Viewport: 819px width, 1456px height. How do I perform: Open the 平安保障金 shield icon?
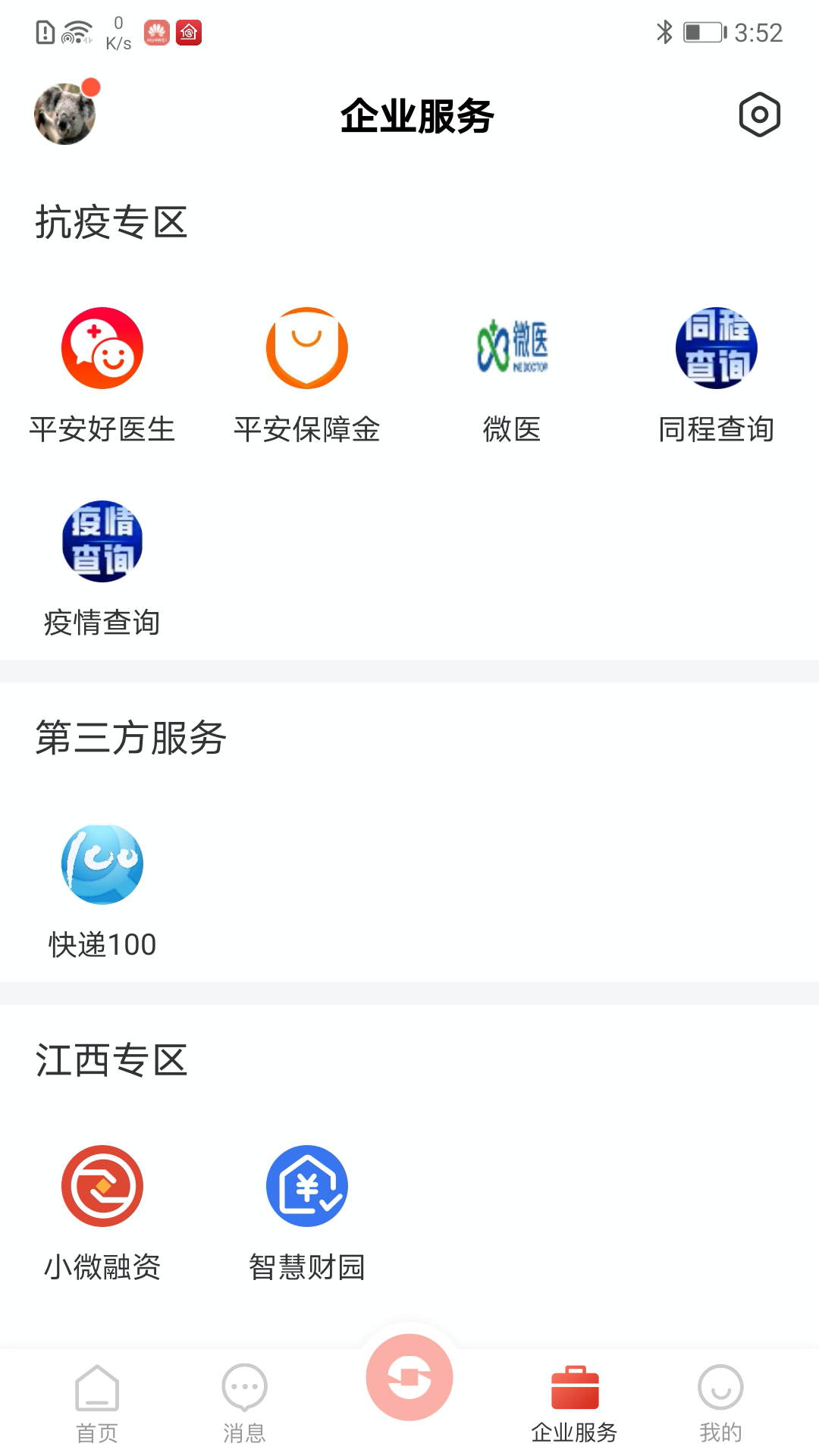click(307, 347)
